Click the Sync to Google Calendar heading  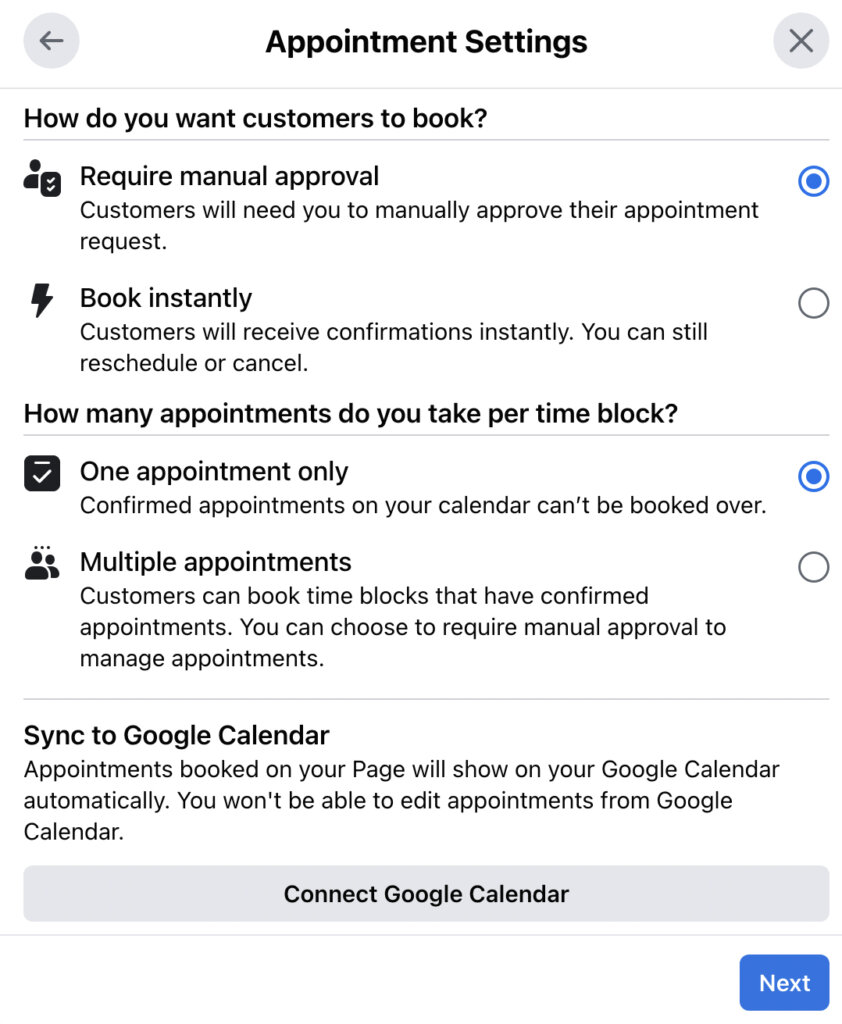[x=177, y=735]
